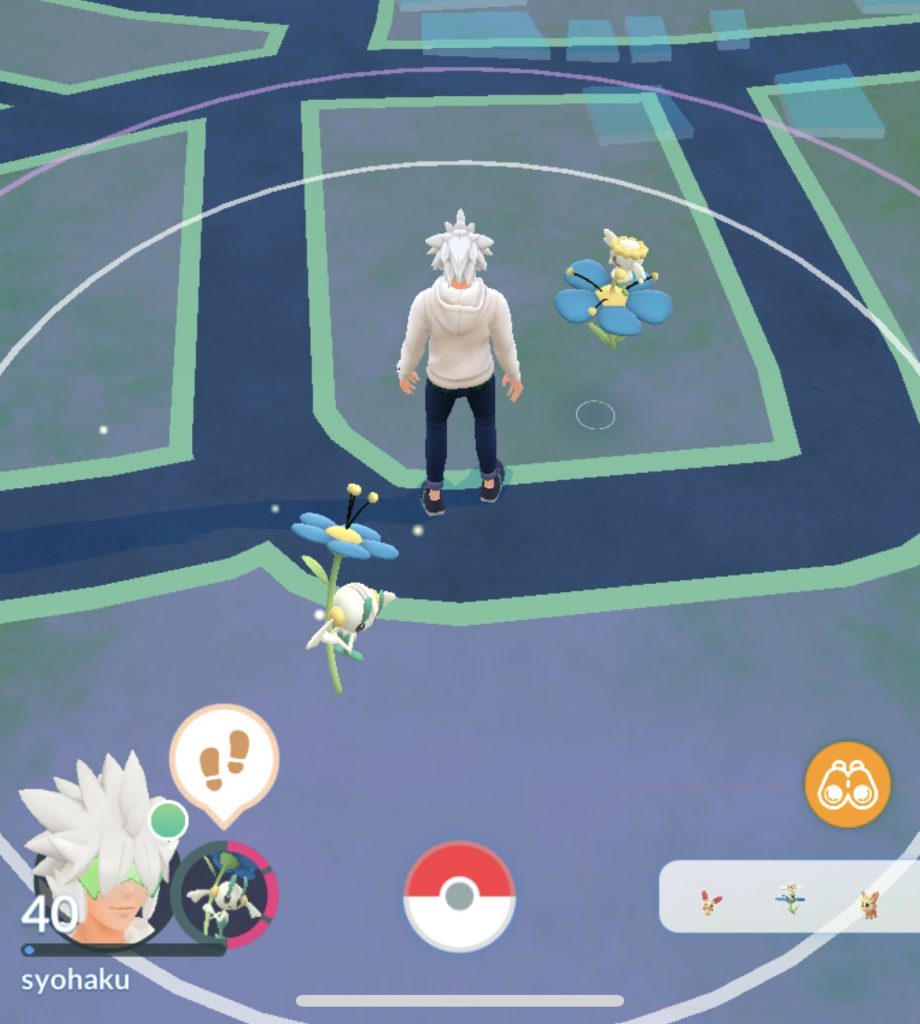Tap the orange binoculars research button
This screenshot has height=1024, width=920.
tap(847, 784)
